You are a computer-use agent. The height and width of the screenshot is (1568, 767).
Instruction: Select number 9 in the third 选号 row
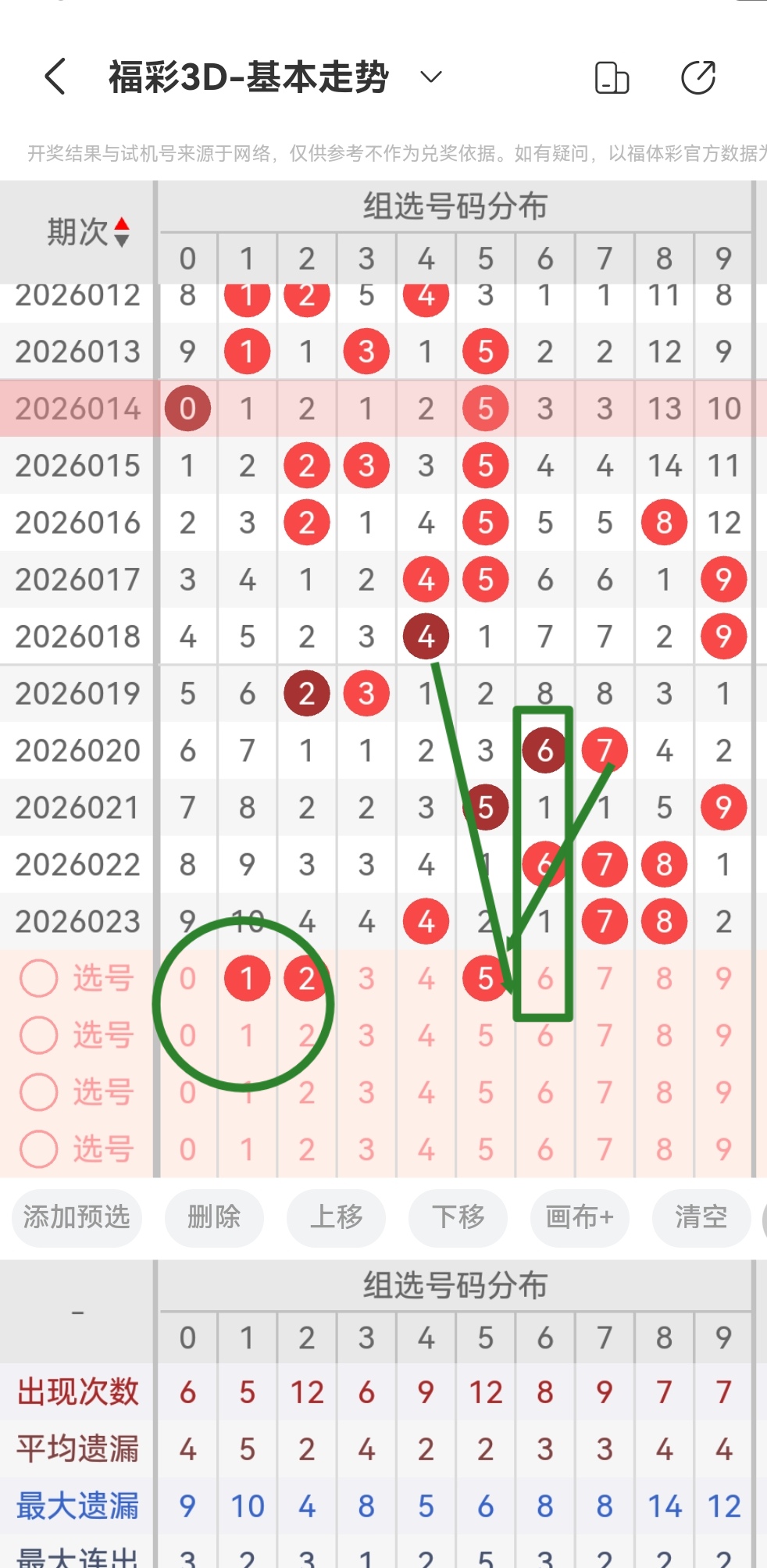tap(723, 1092)
